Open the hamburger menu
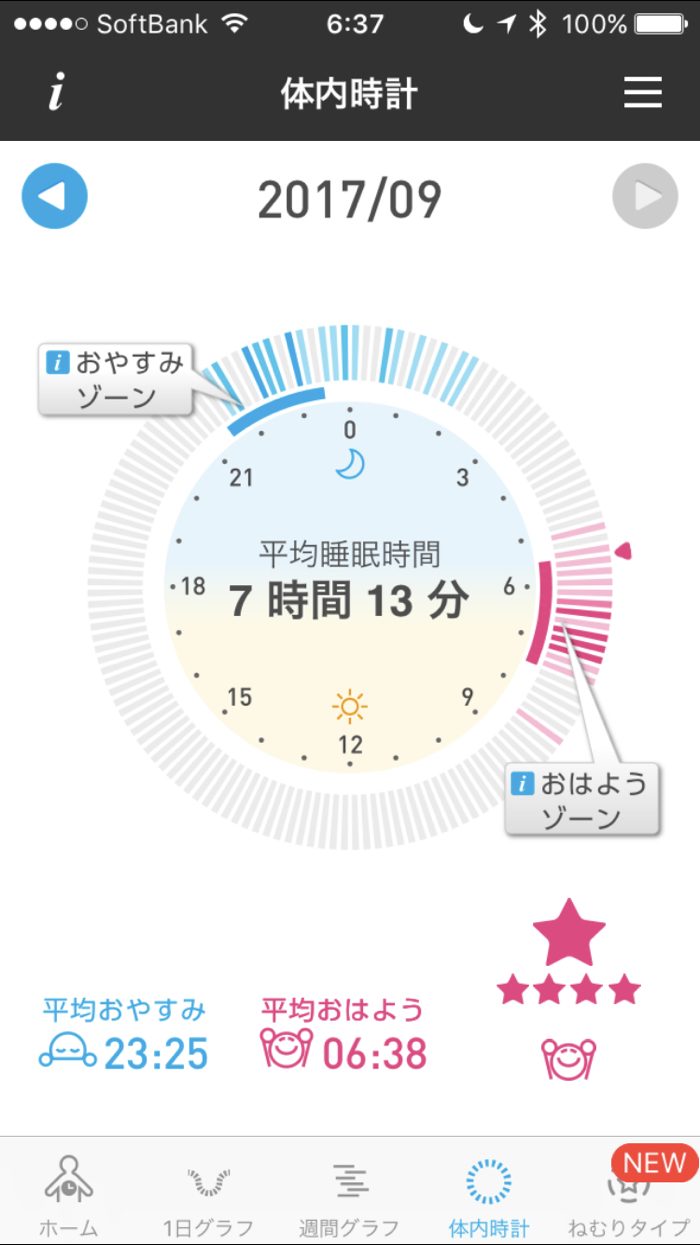Image resolution: width=700 pixels, height=1245 pixels. 643,93
